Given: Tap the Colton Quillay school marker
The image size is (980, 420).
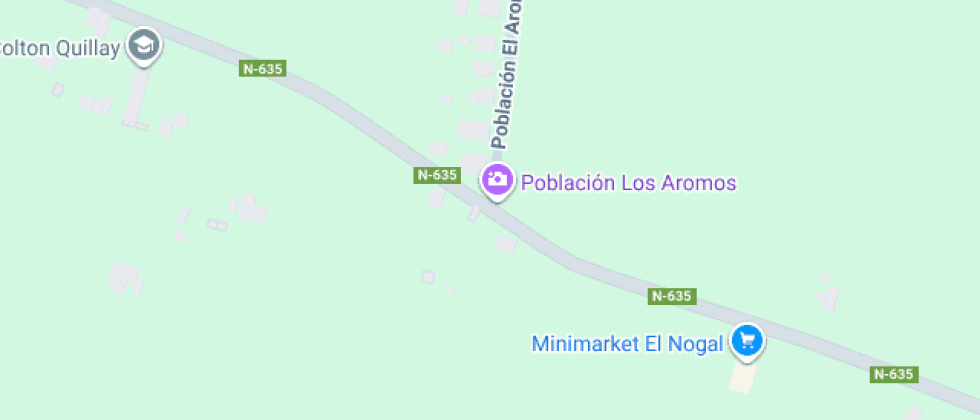Looking at the screenshot, I should click(x=145, y=45).
